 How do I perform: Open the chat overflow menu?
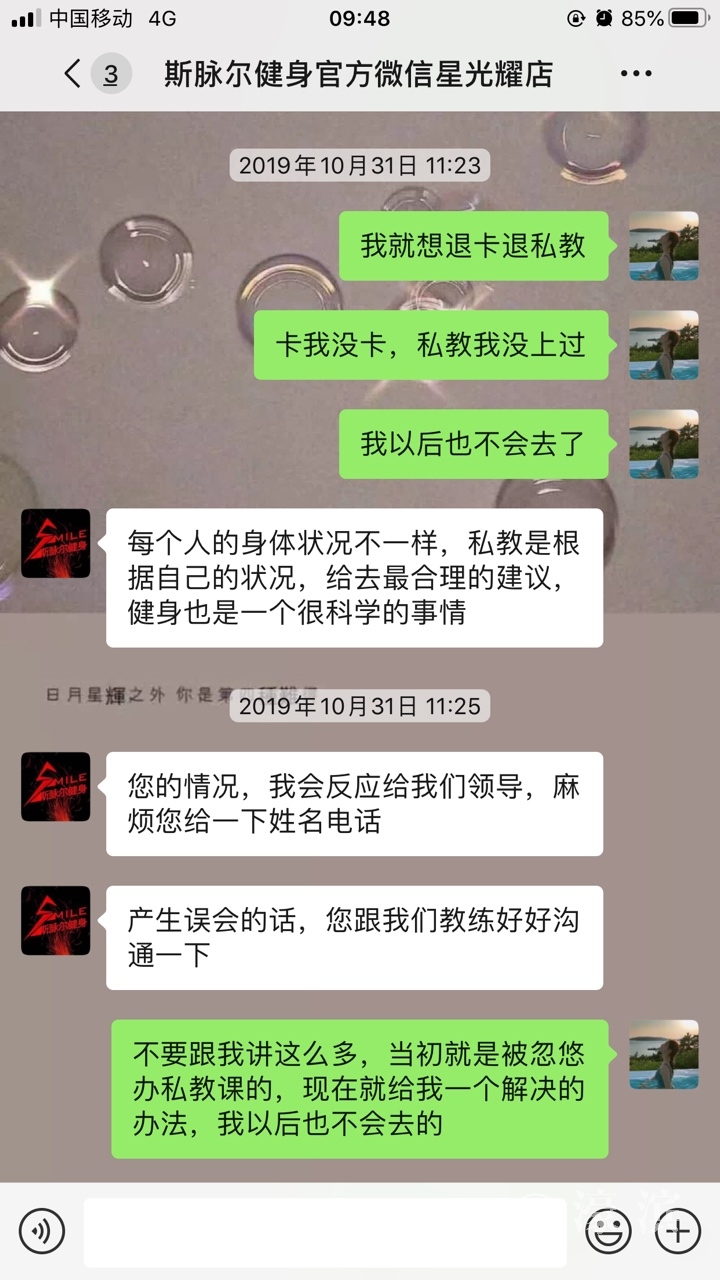(x=636, y=74)
